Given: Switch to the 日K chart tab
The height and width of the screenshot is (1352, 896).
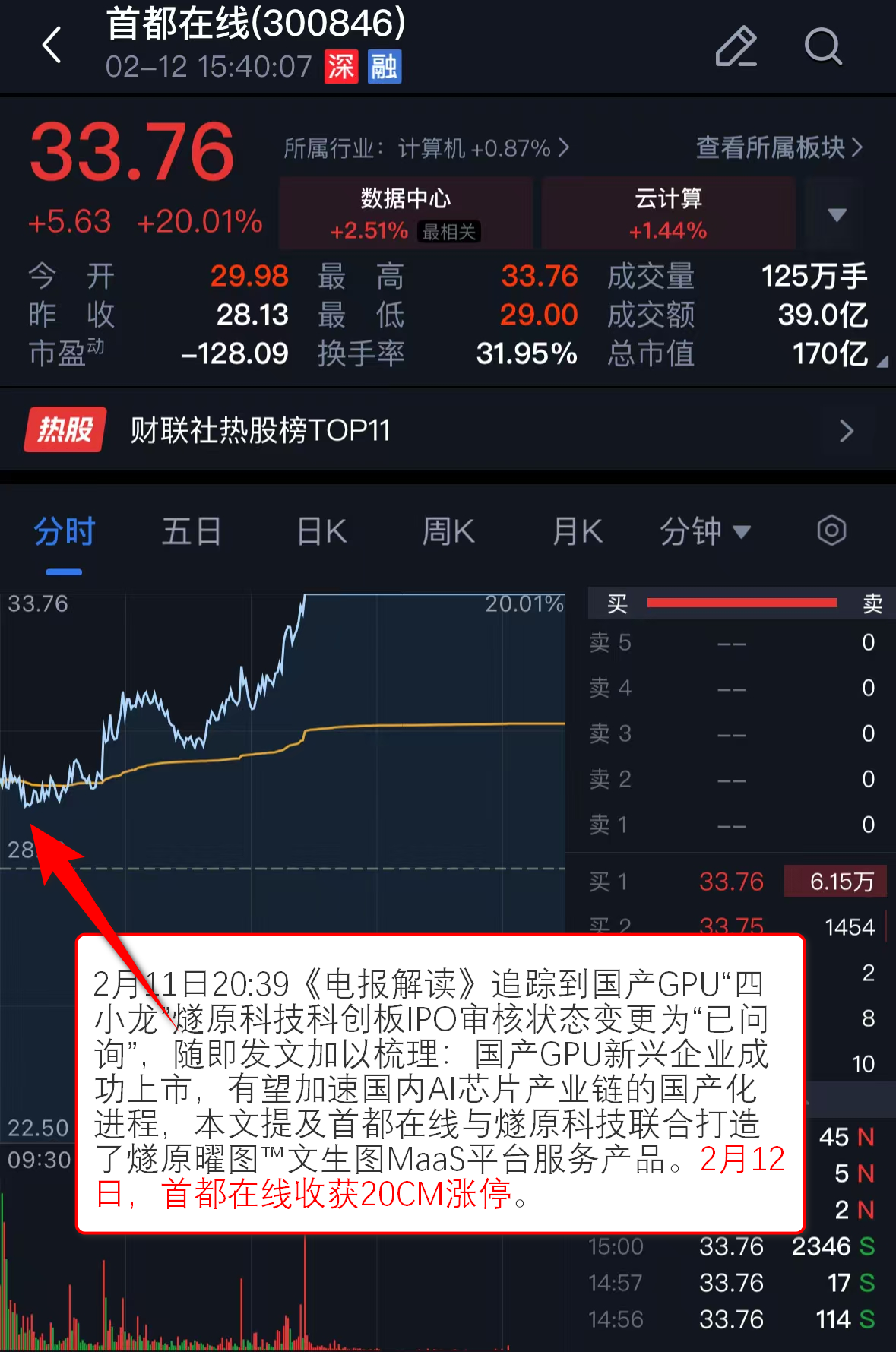Looking at the screenshot, I should pyautogui.click(x=321, y=531).
